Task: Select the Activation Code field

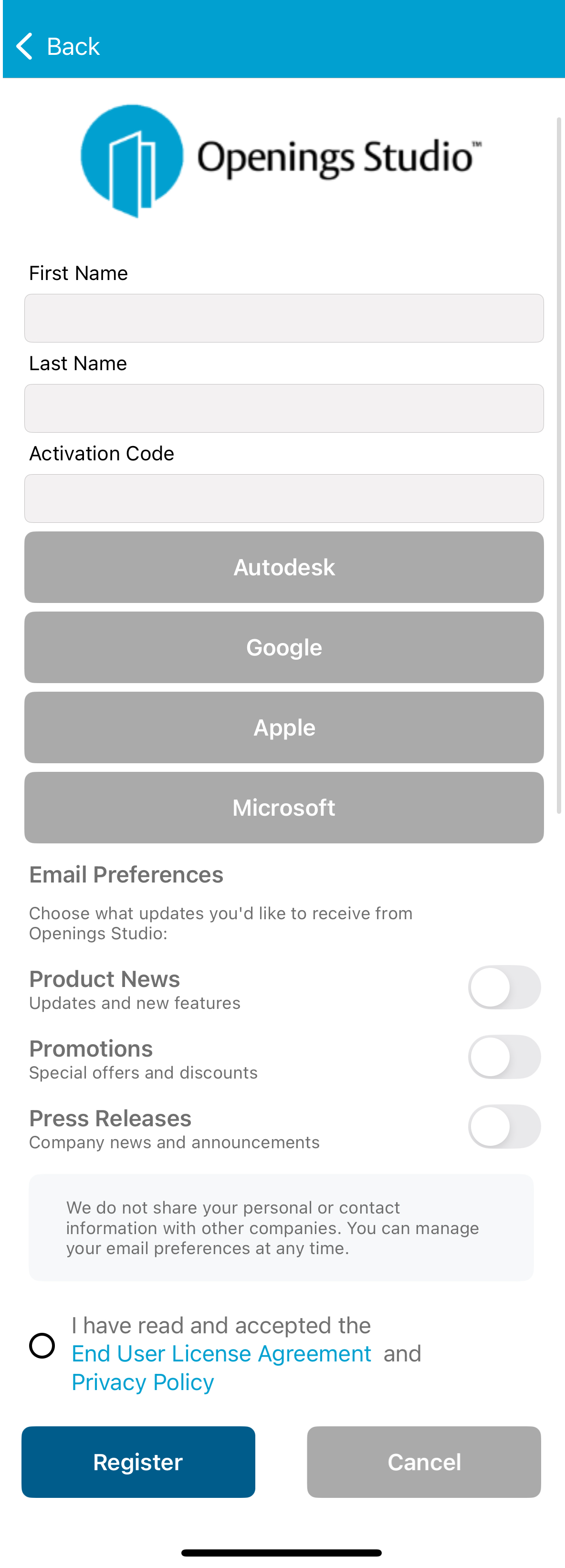Action: pos(284,498)
